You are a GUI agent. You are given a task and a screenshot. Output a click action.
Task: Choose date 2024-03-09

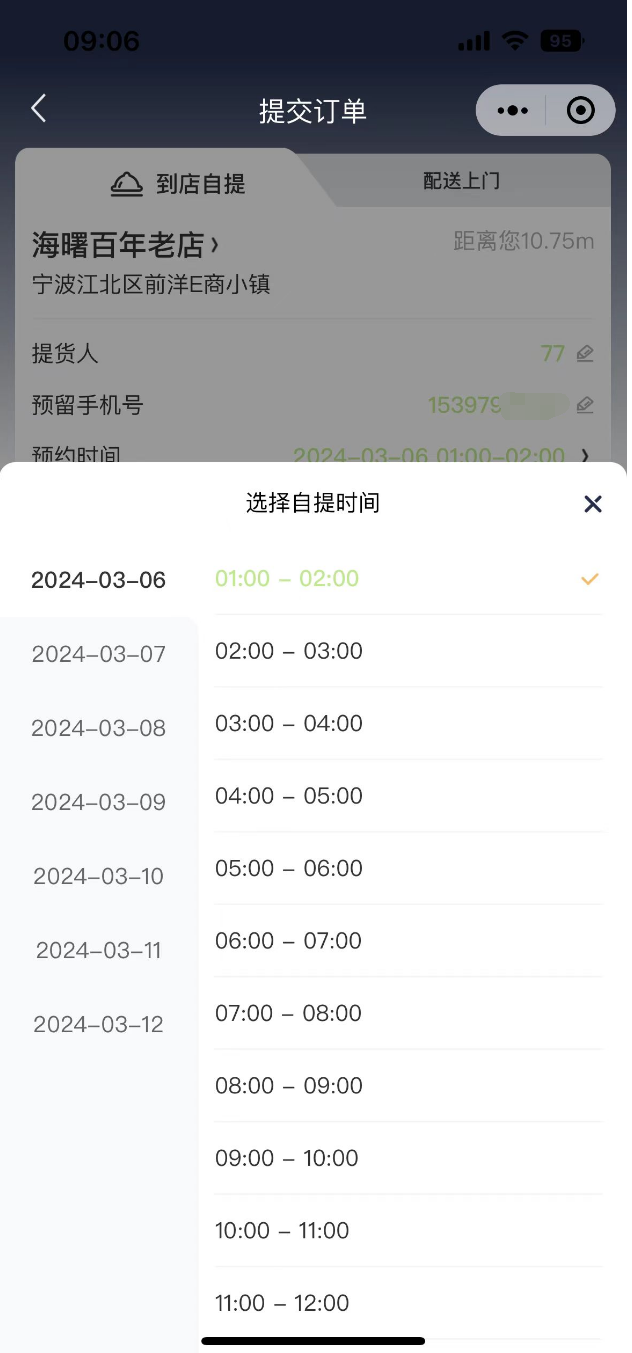pos(99,802)
